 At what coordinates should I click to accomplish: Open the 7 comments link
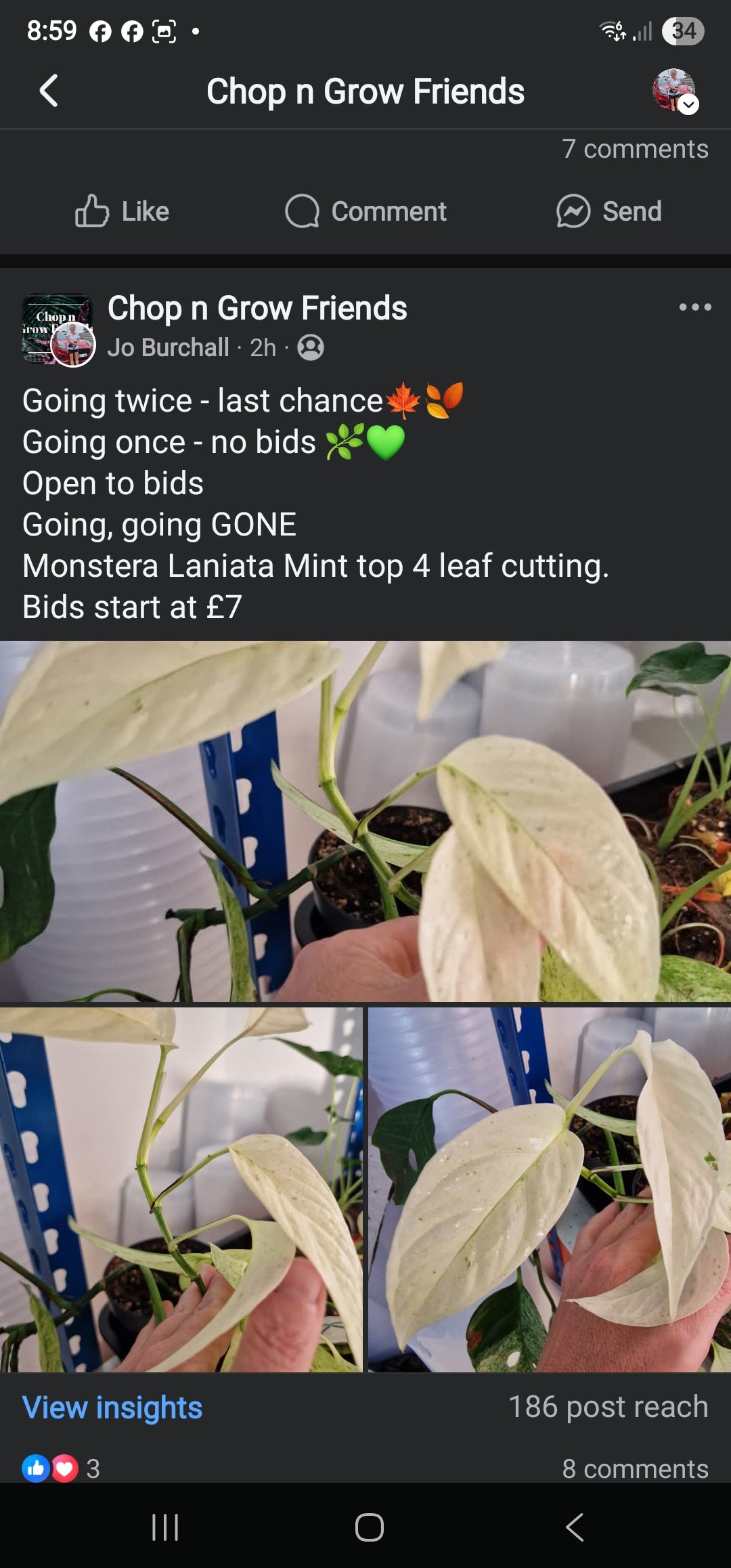point(635,149)
